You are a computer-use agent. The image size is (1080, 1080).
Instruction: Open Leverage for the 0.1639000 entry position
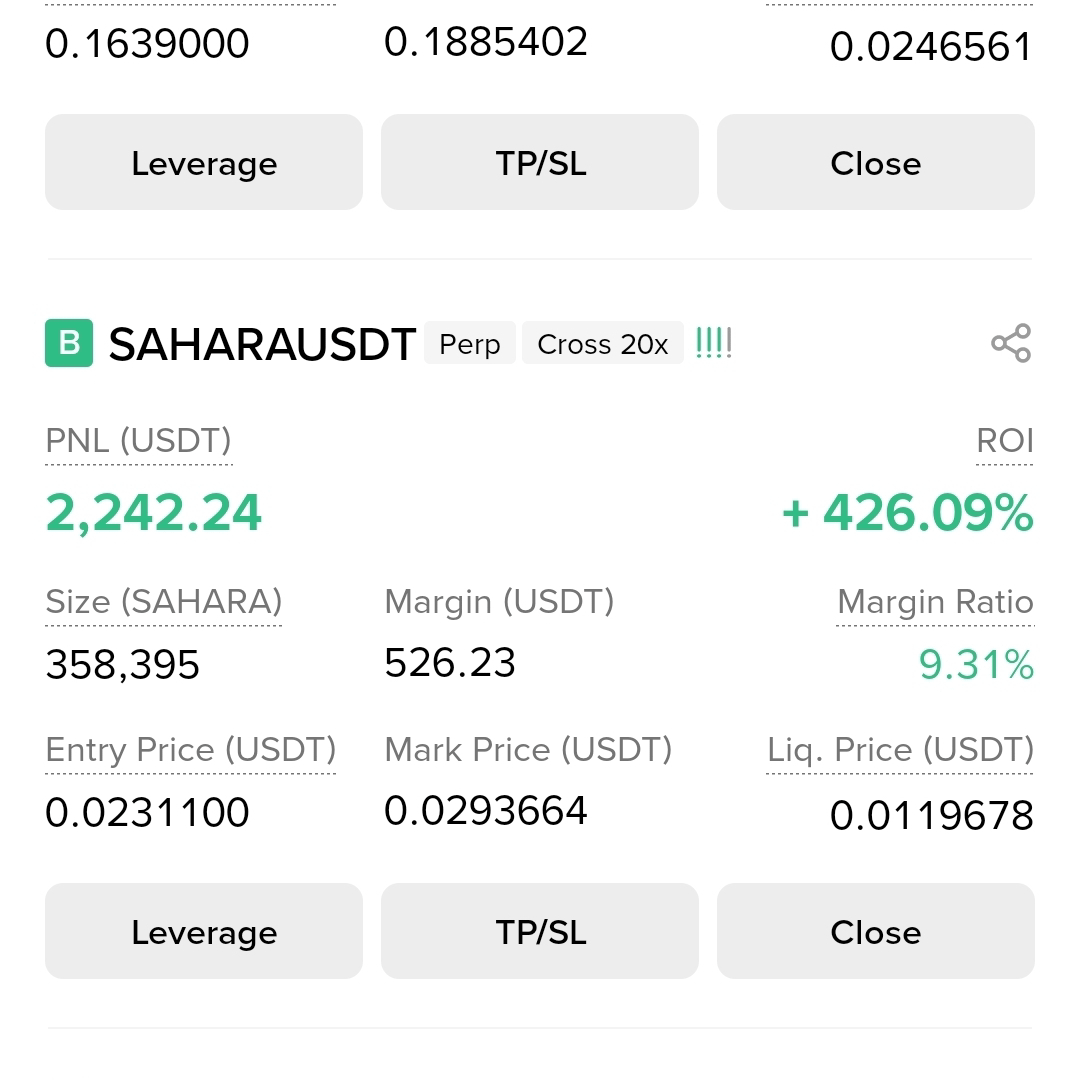click(204, 163)
